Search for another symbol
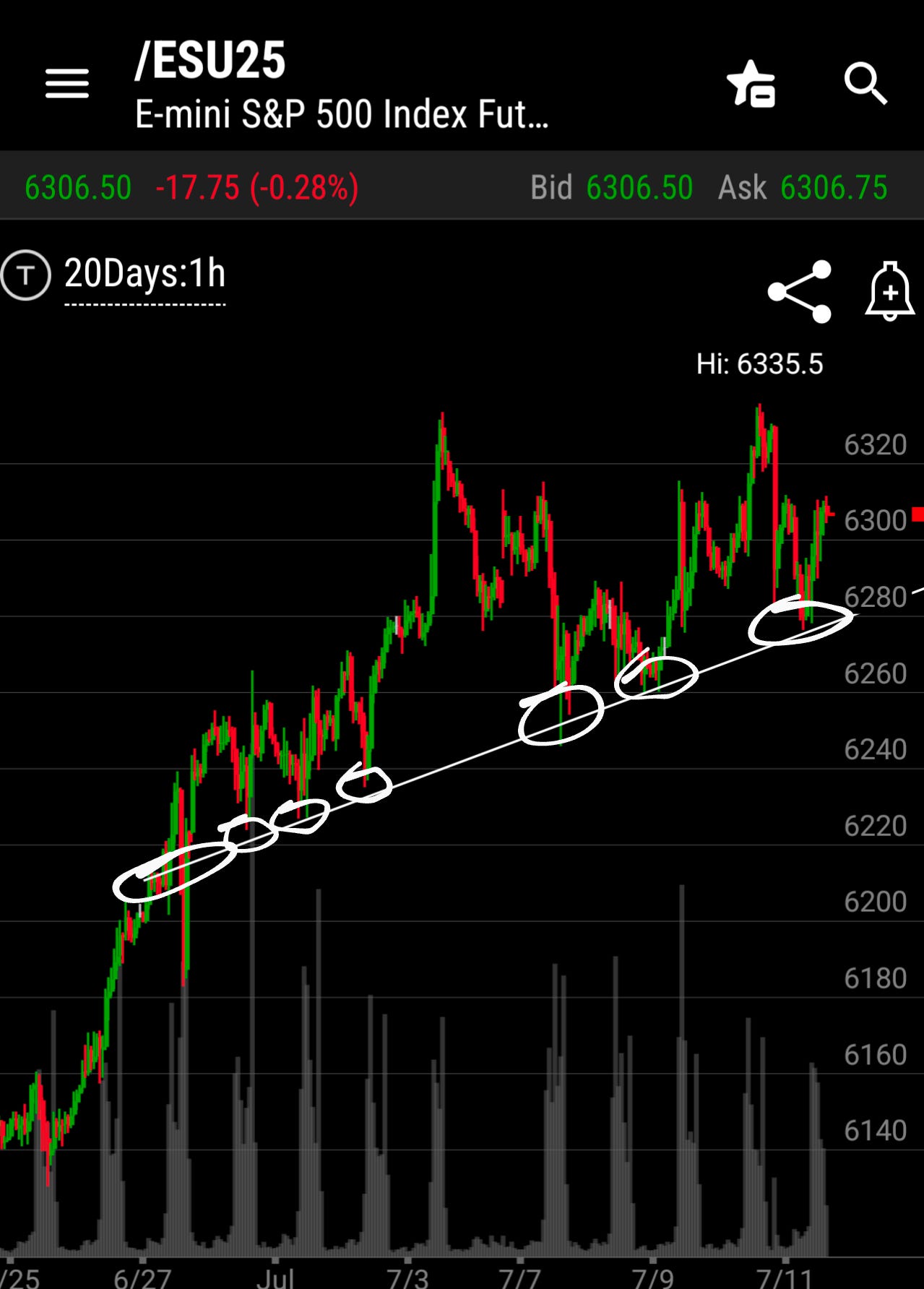This screenshot has width=924, height=1289. (865, 84)
